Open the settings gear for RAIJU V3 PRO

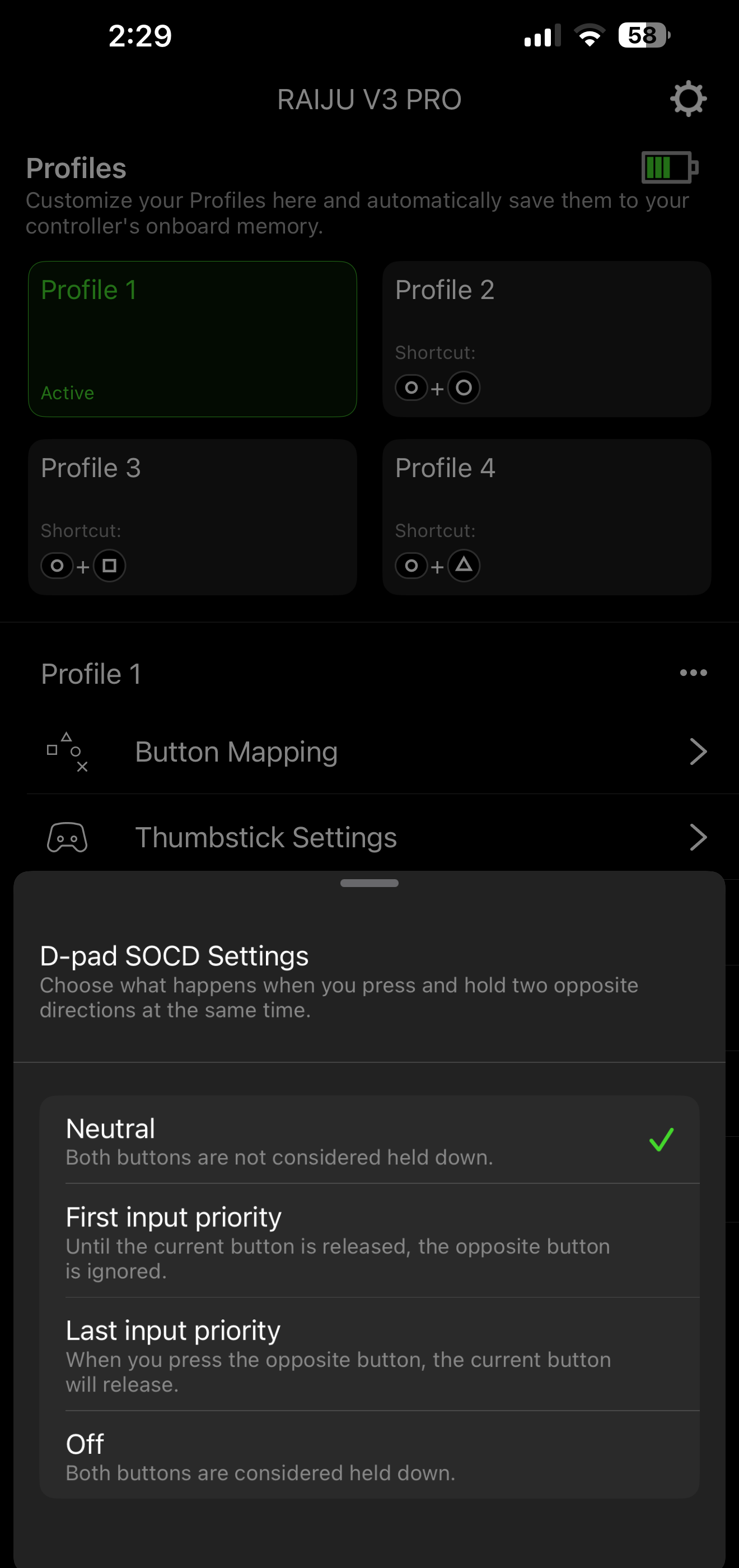pos(688,99)
